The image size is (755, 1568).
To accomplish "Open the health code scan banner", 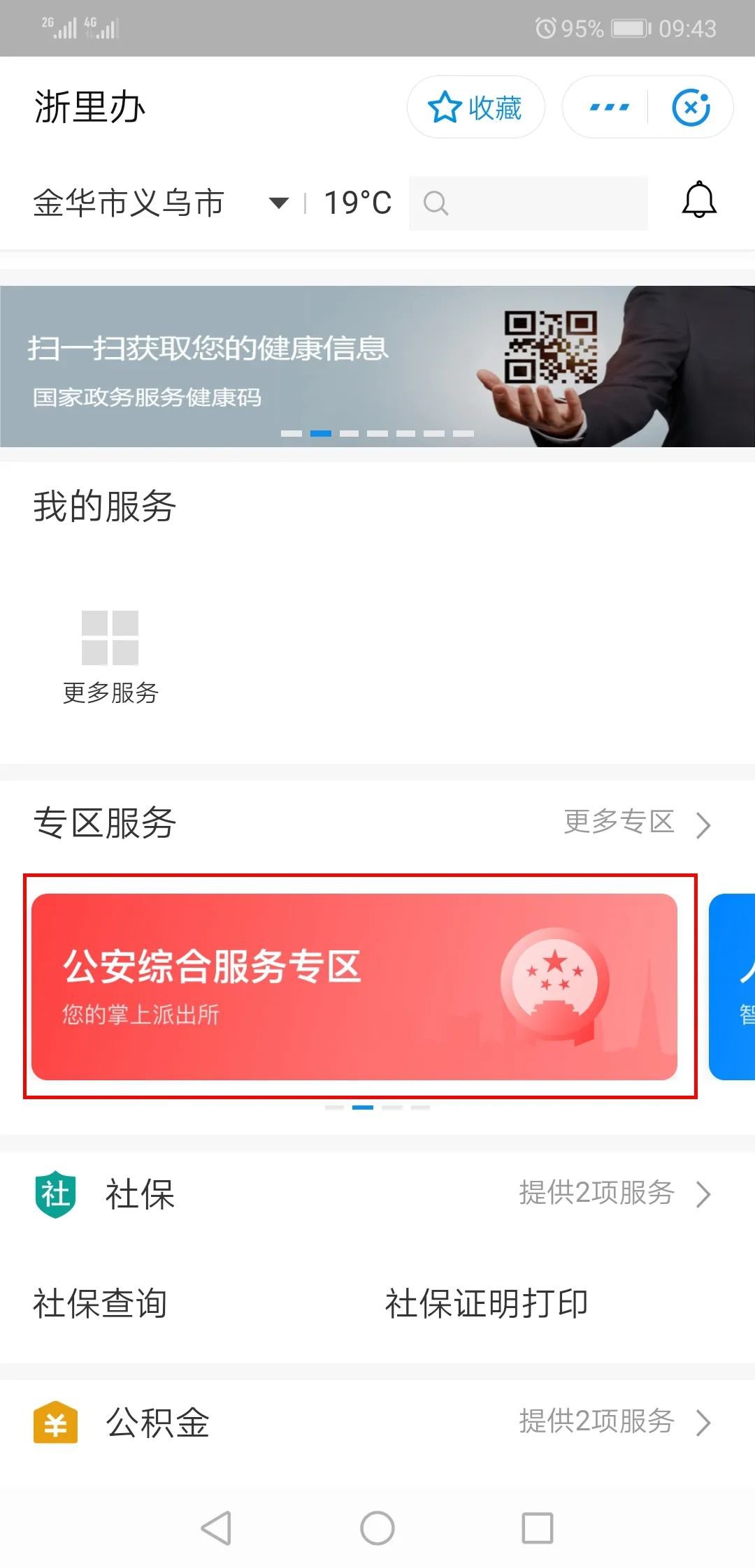I will coord(377,366).
